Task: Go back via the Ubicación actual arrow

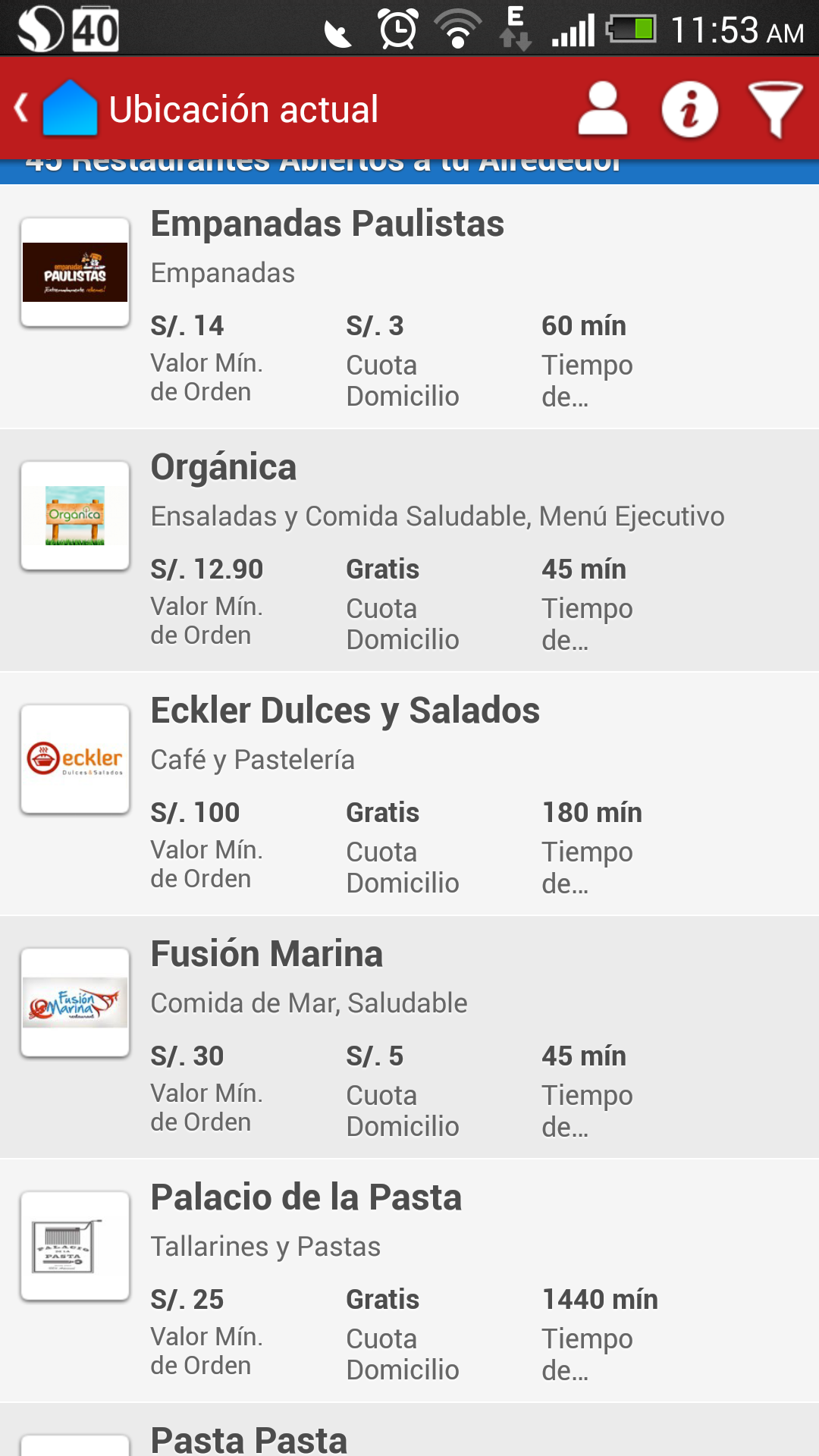Action: [21, 108]
